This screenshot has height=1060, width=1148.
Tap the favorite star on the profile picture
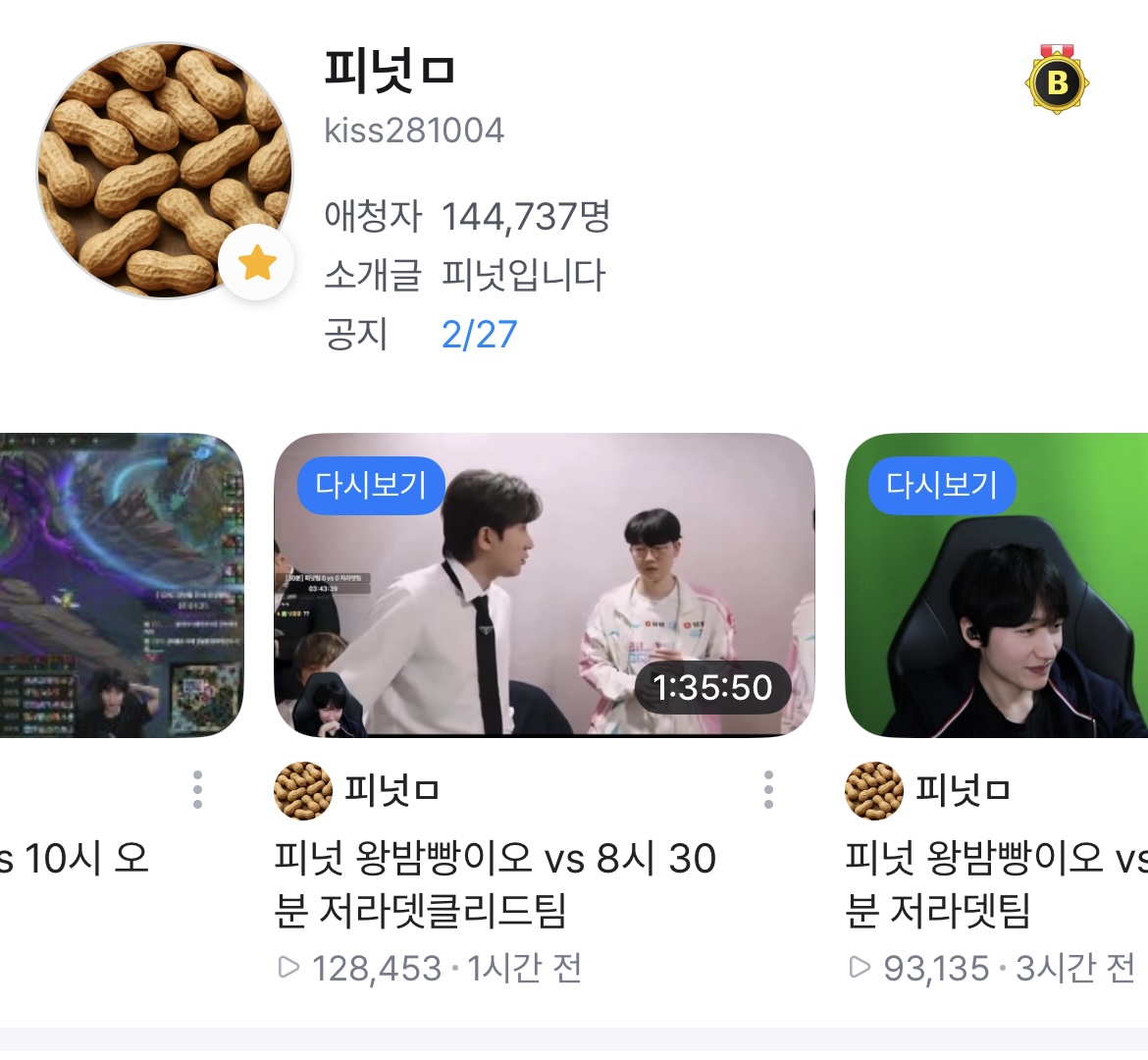257,263
